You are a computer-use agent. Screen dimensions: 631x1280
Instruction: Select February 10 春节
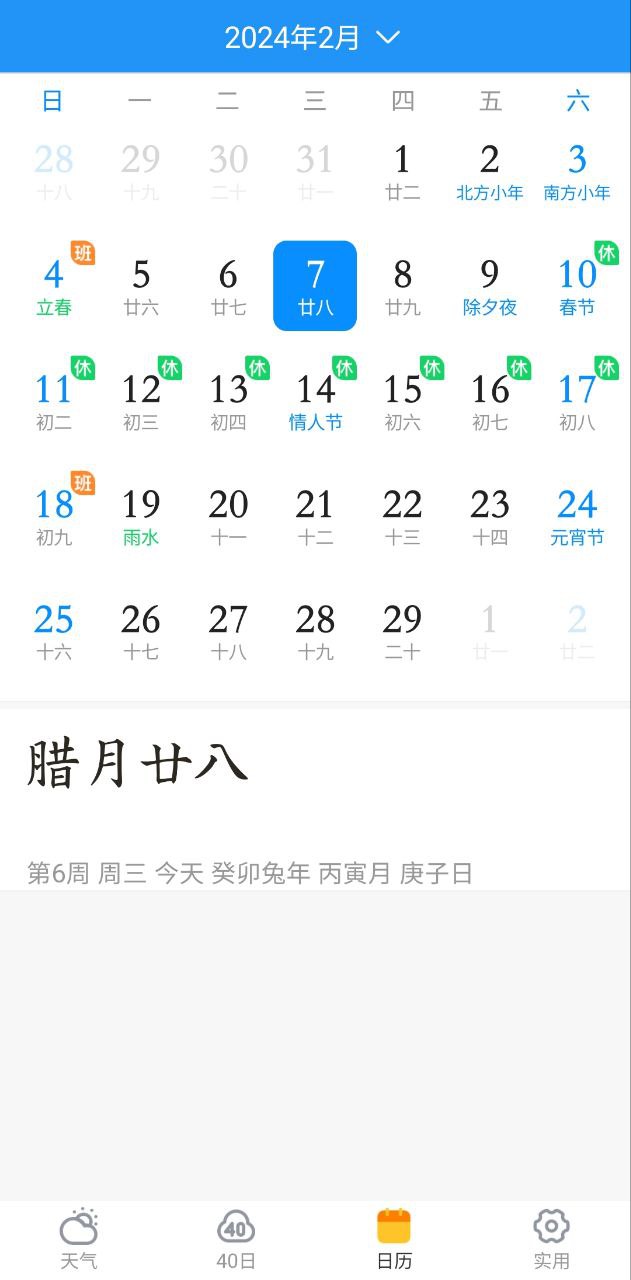click(x=577, y=286)
